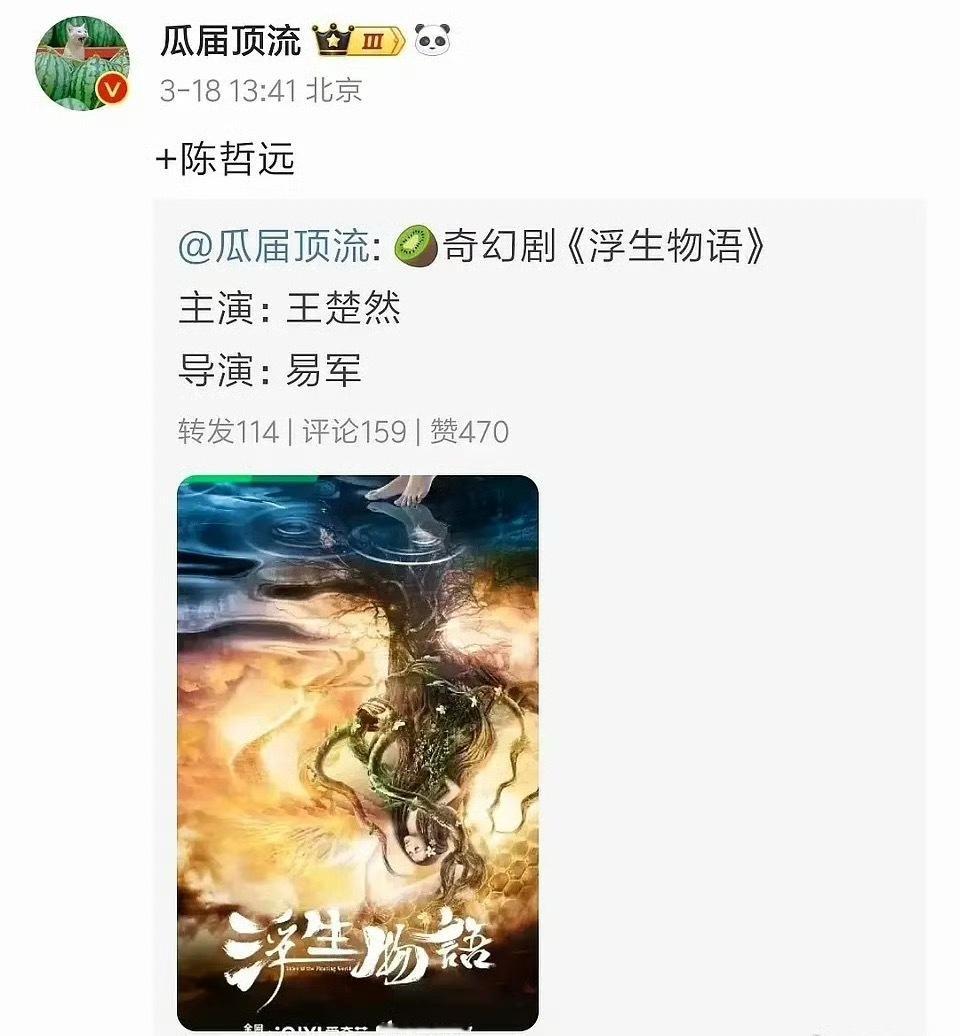960x1036 pixels.
Task: Tap the orange level III badge
Action: click(x=371, y=40)
